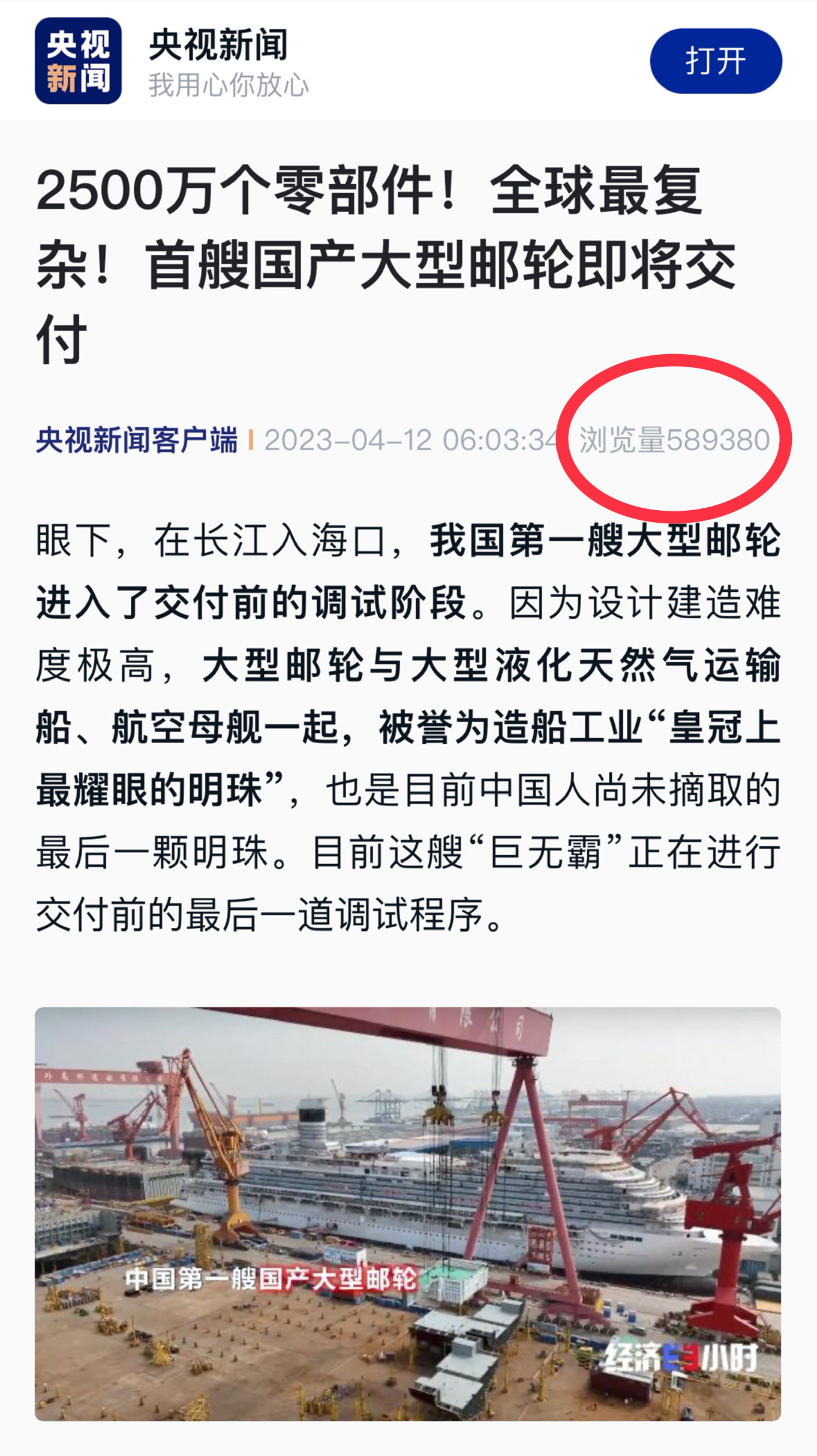Screen dimensions: 817x1456
Task: Select the article headline about 2500万个零部件
Action: tap(390, 258)
